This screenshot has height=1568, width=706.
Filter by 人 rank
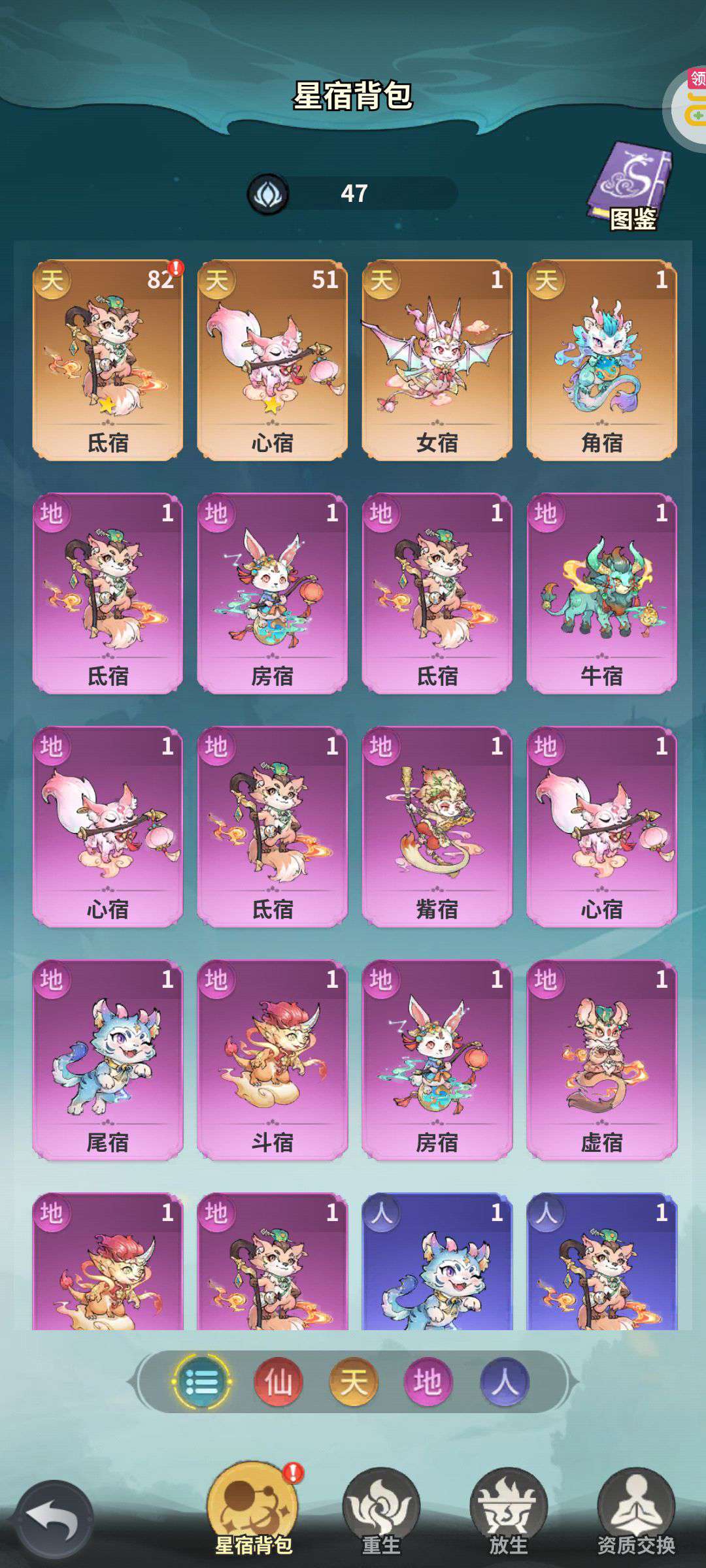click(504, 1382)
